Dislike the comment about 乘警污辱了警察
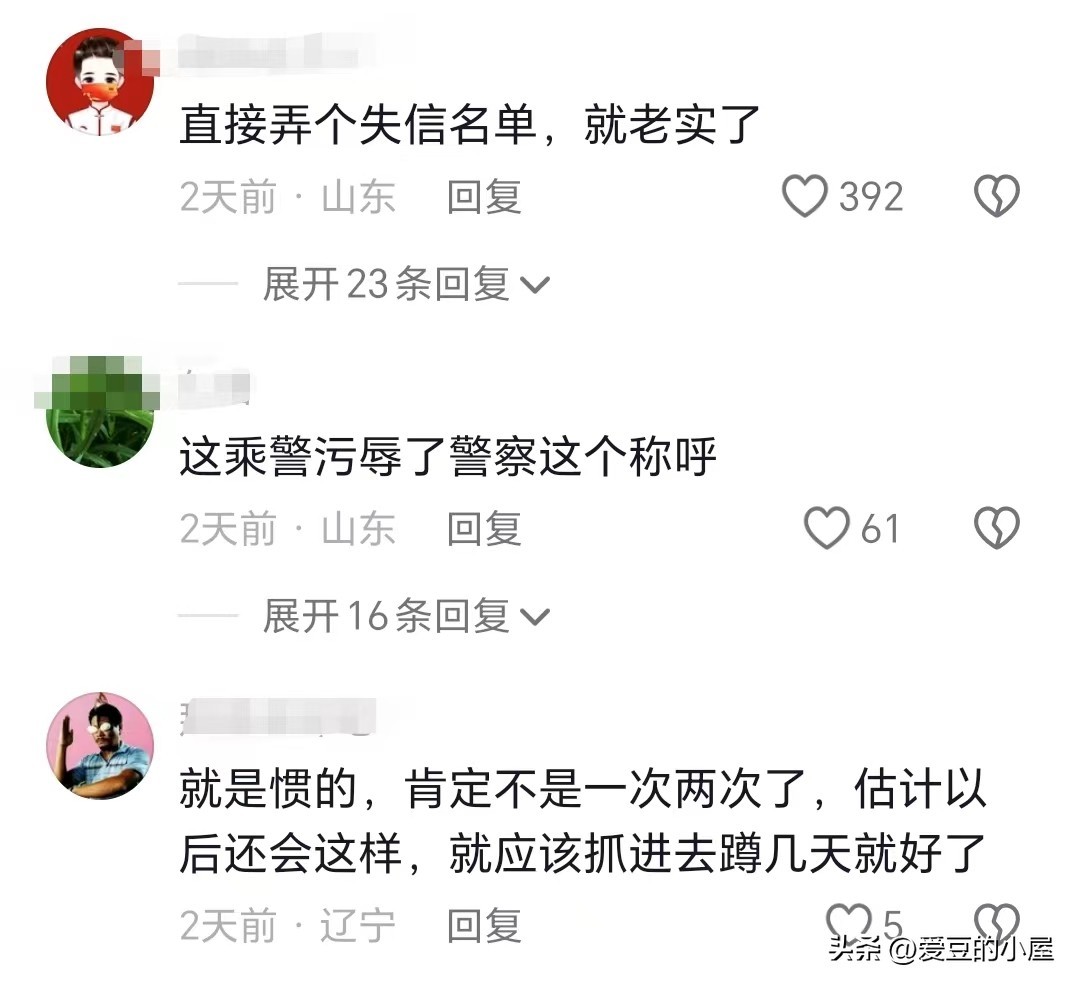The height and width of the screenshot is (987, 1078). [996, 528]
